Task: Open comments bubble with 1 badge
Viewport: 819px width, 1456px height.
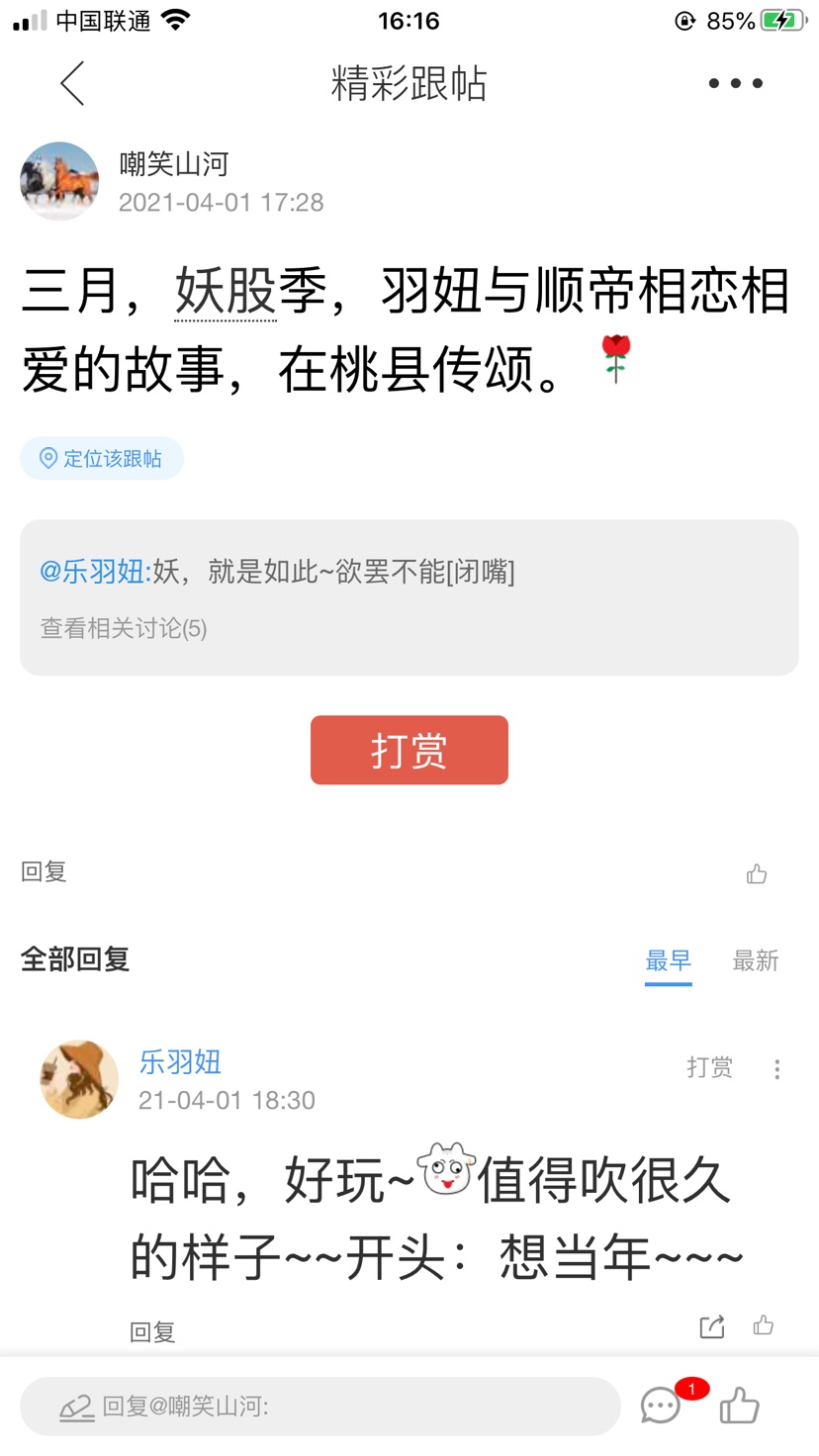Action: [x=661, y=1405]
